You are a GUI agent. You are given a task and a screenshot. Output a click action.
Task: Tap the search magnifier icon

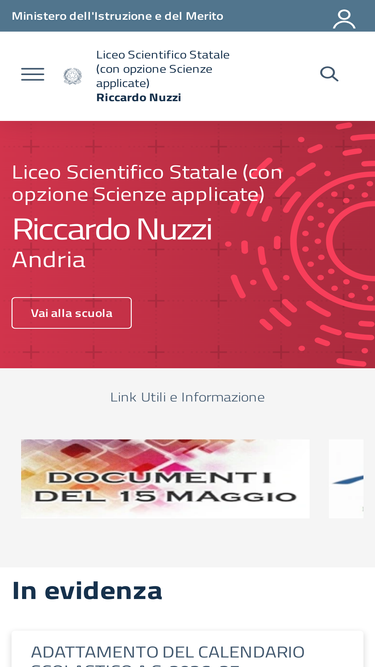[x=329, y=74]
